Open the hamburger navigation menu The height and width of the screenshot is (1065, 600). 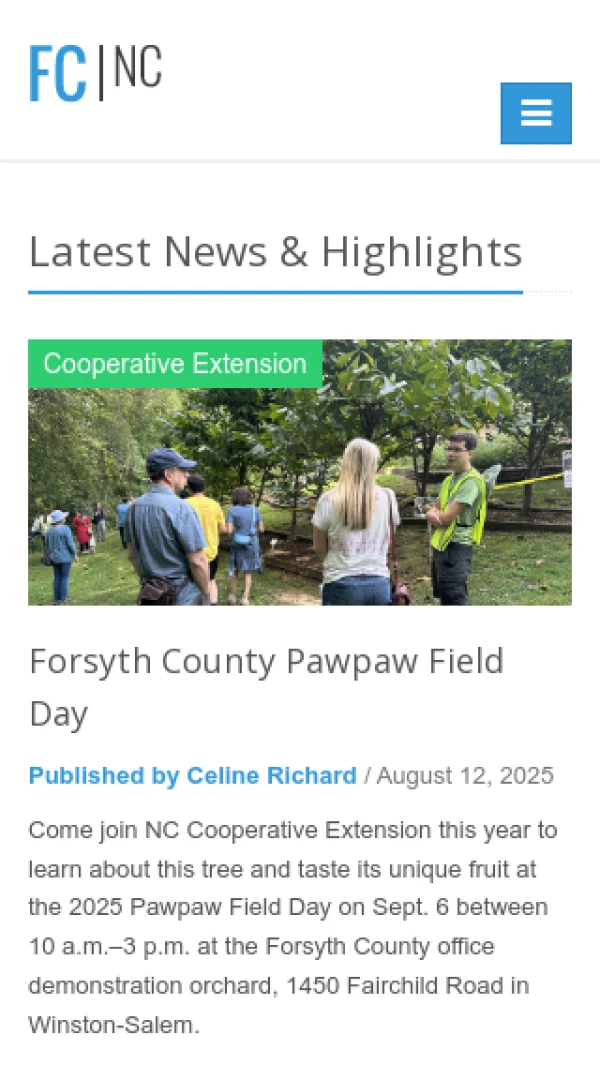coord(535,113)
